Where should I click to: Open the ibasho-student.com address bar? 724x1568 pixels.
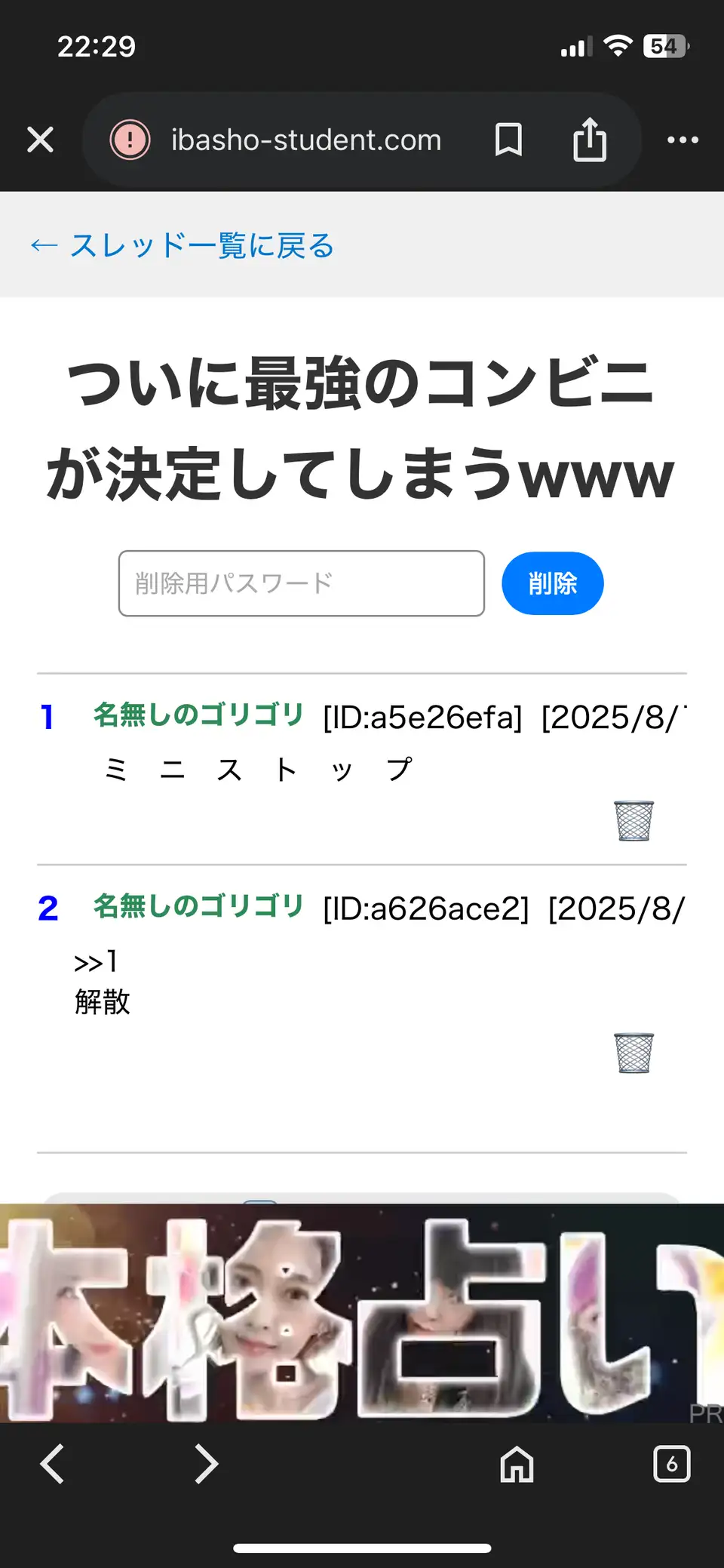(x=306, y=140)
